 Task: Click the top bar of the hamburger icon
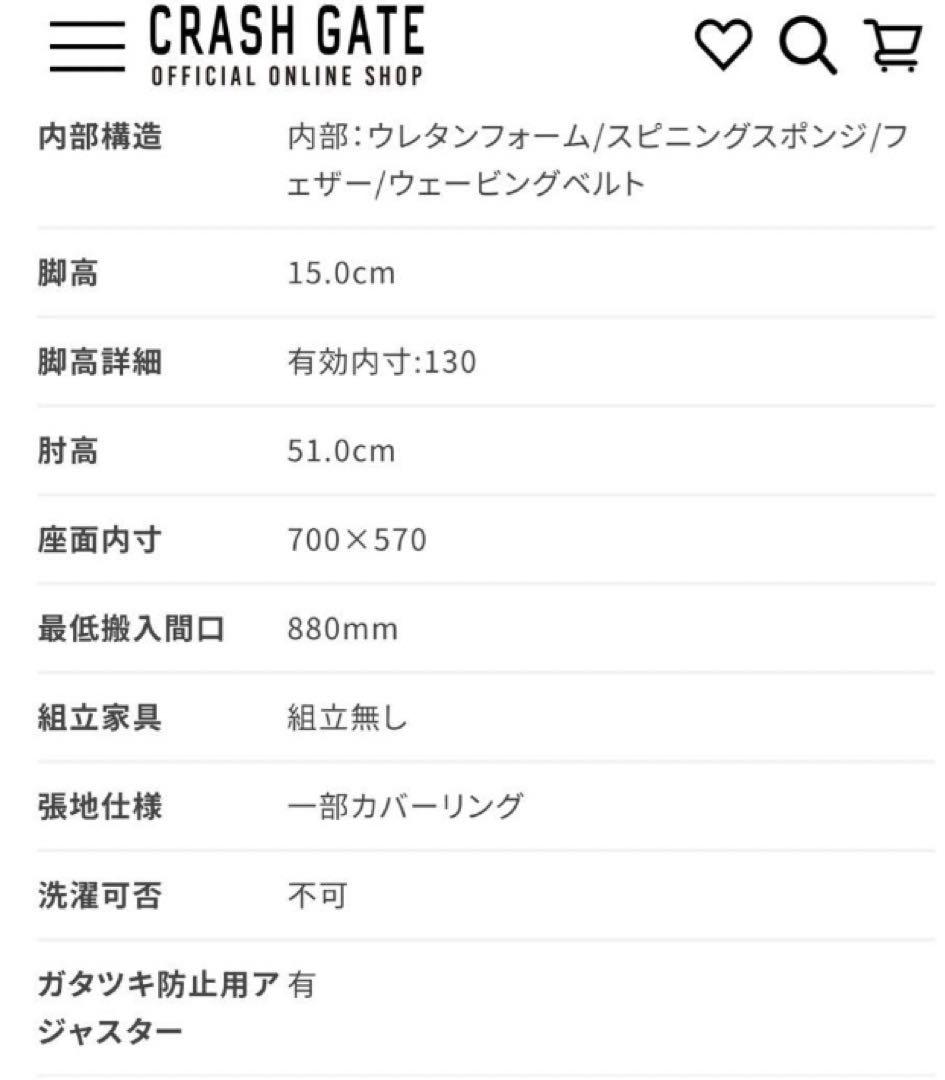tap(88, 25)
